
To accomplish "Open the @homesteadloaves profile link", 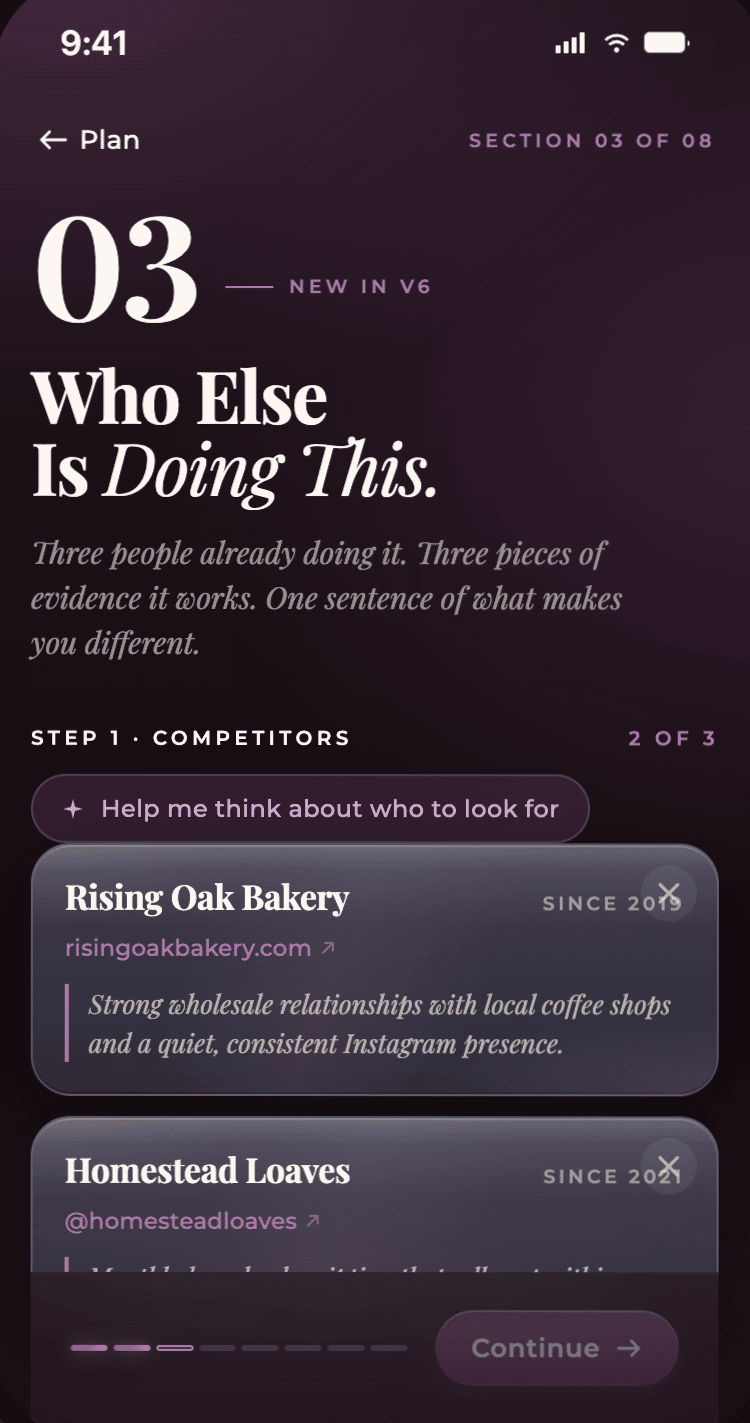I will [193, 1221].
